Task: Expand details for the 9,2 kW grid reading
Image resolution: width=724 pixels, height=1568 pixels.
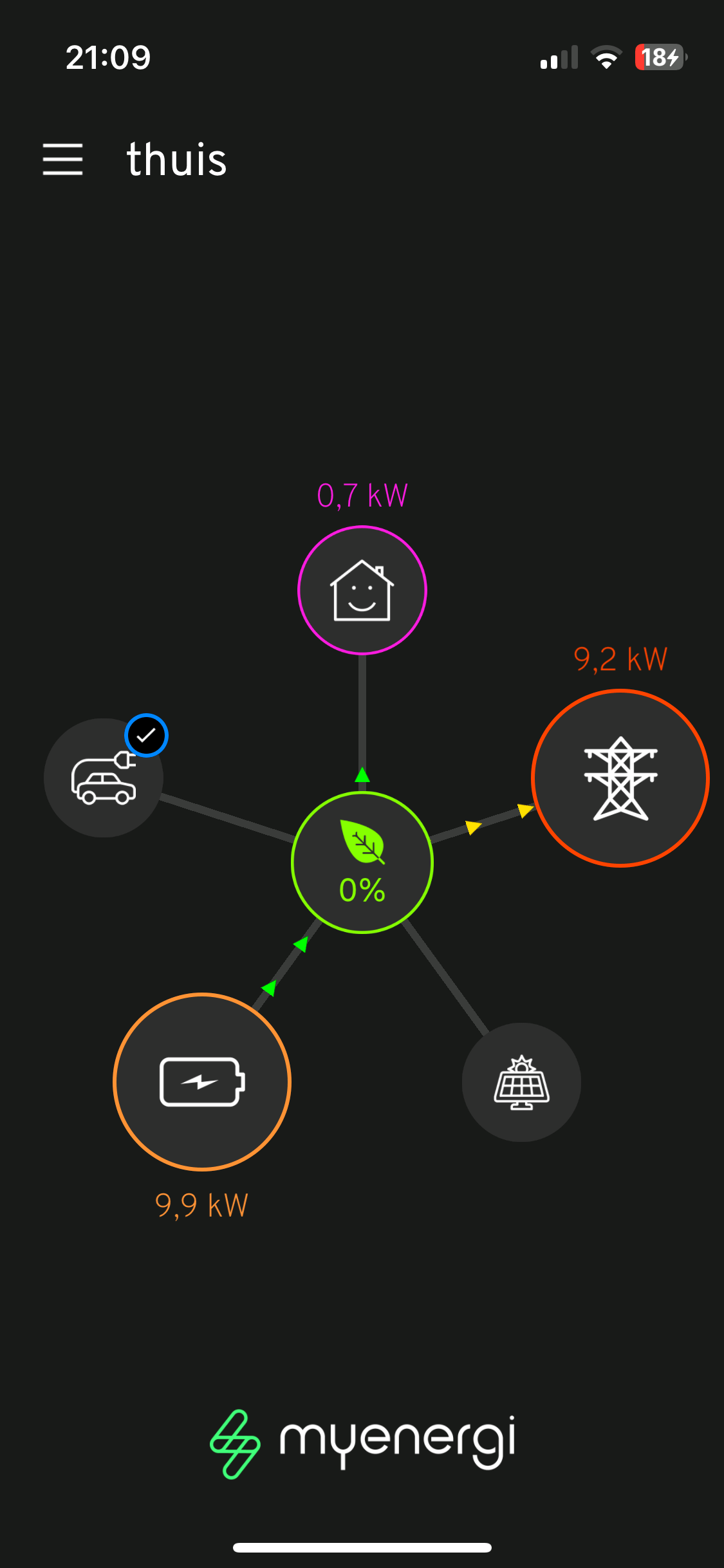Action: point(620,659)
